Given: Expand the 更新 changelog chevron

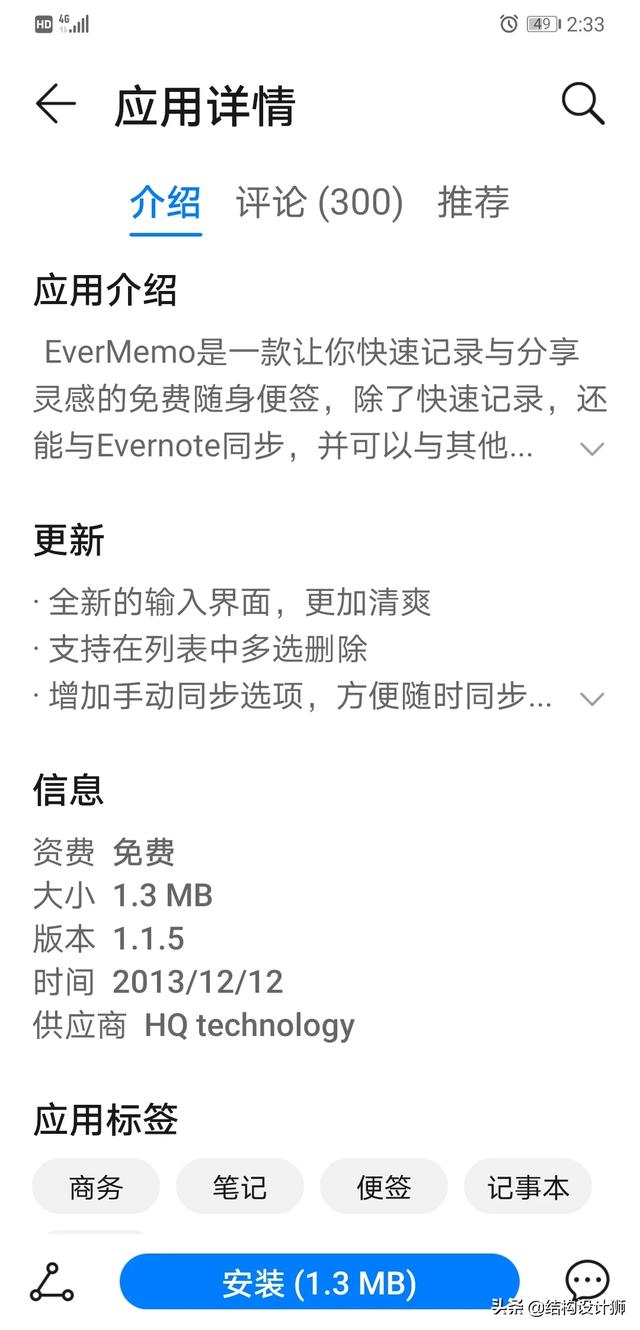Looking at the screenshot, I should click(592, 699).
